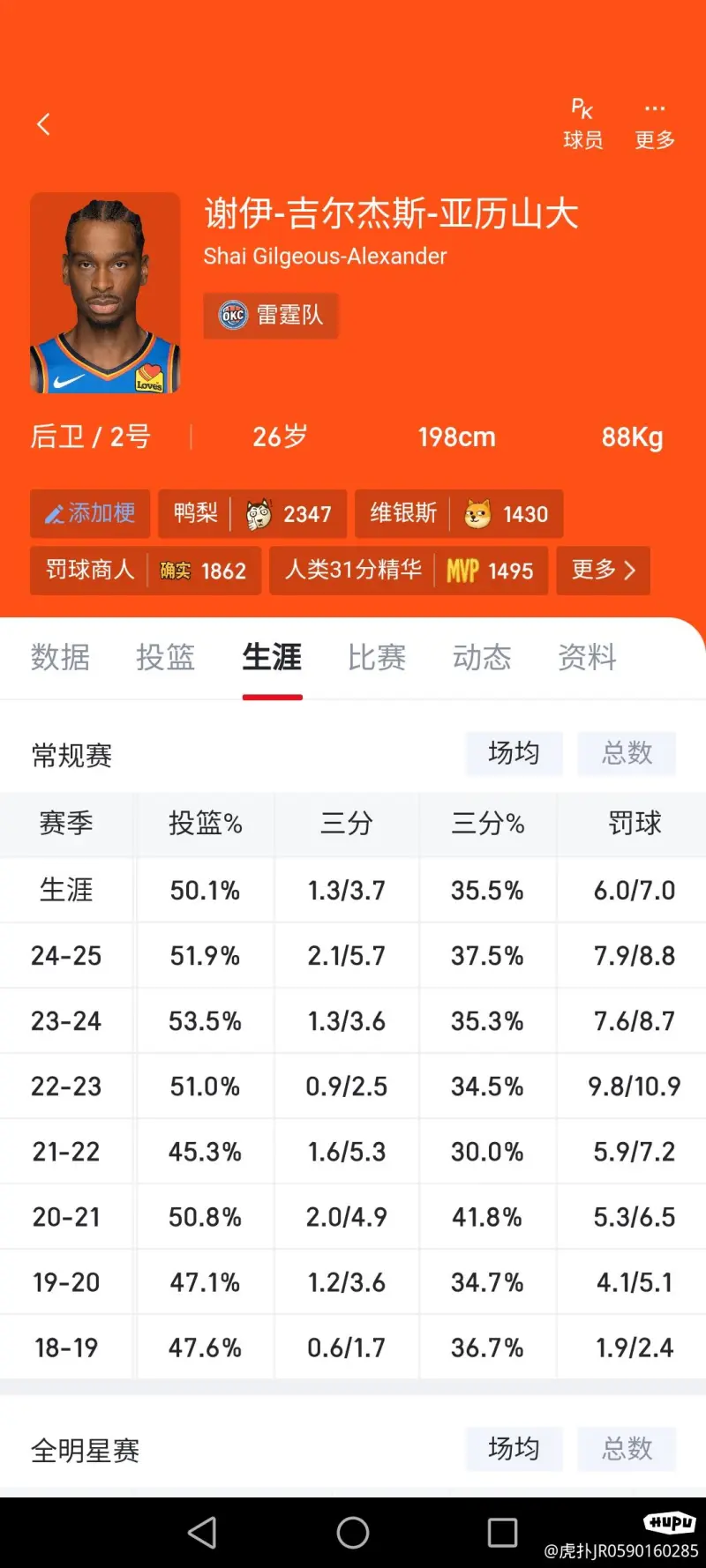Image resolution: width=706 pixels, height=1568 pixels.
Task: Tap 添加梗 to add a meme tag
Action: tap(90, 513)
